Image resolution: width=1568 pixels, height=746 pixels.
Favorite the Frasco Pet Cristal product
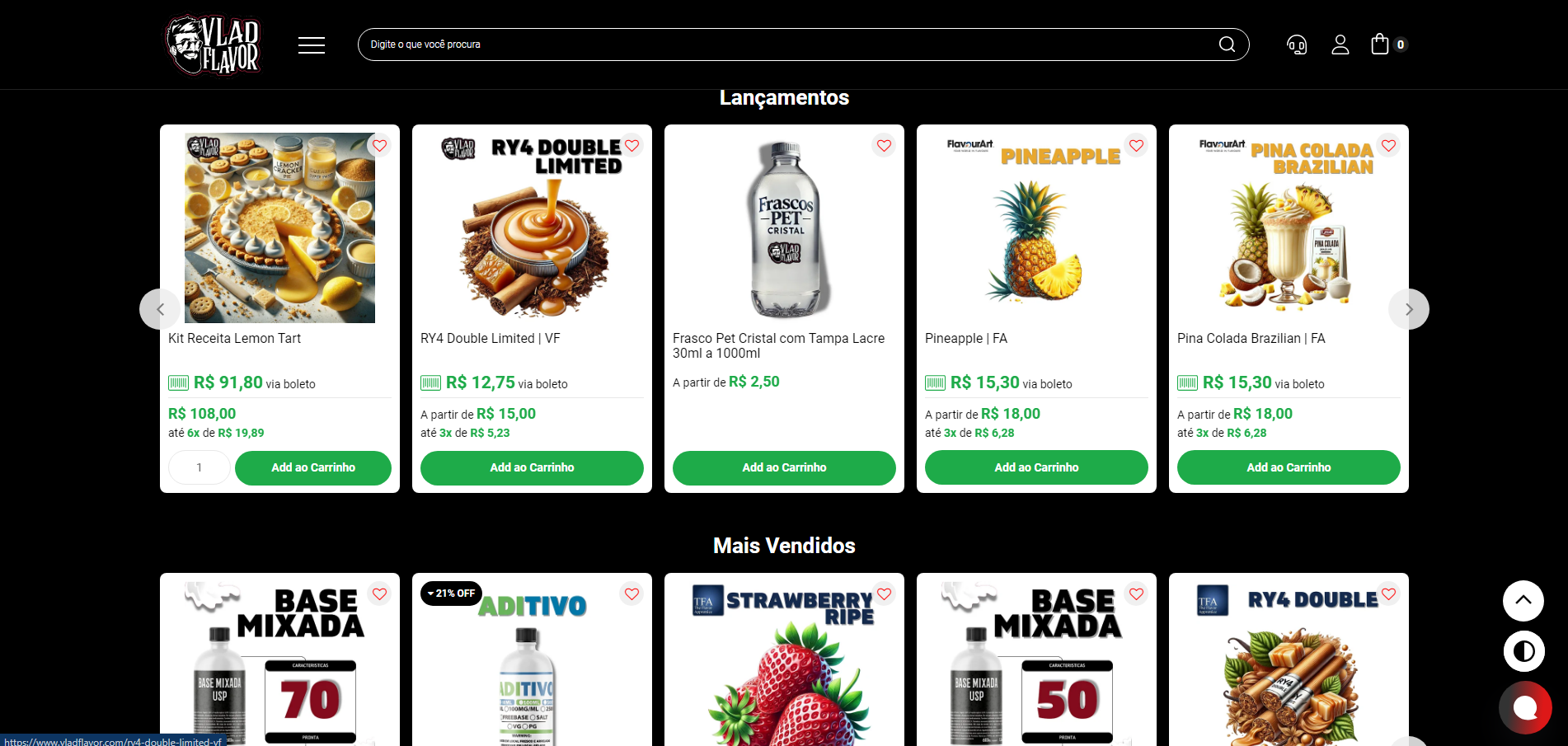click(x=884, y=146)
